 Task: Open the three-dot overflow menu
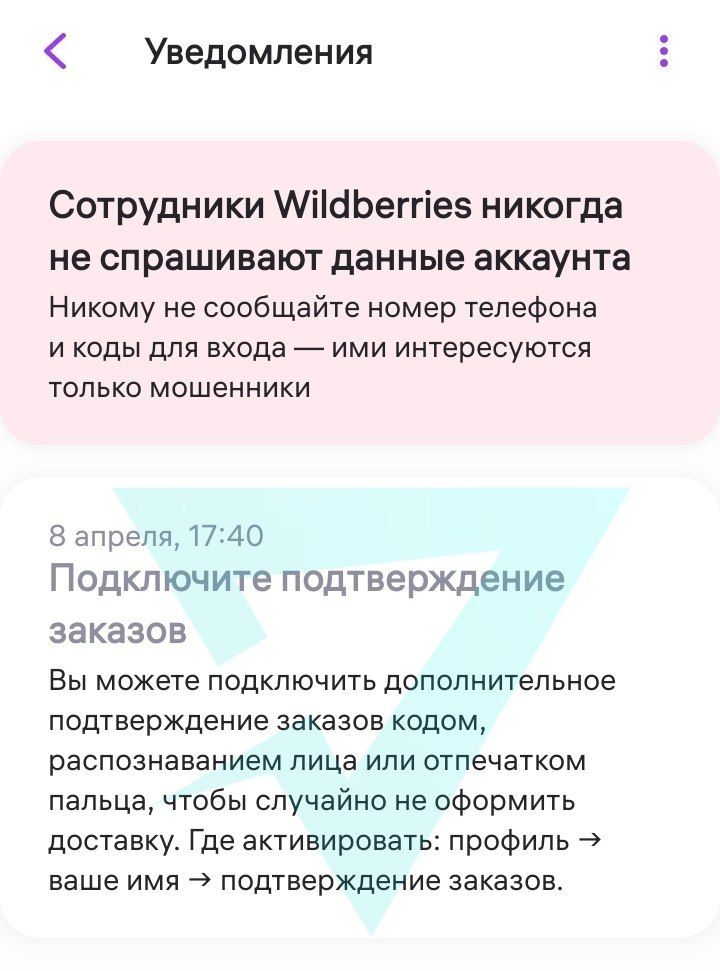664,51
